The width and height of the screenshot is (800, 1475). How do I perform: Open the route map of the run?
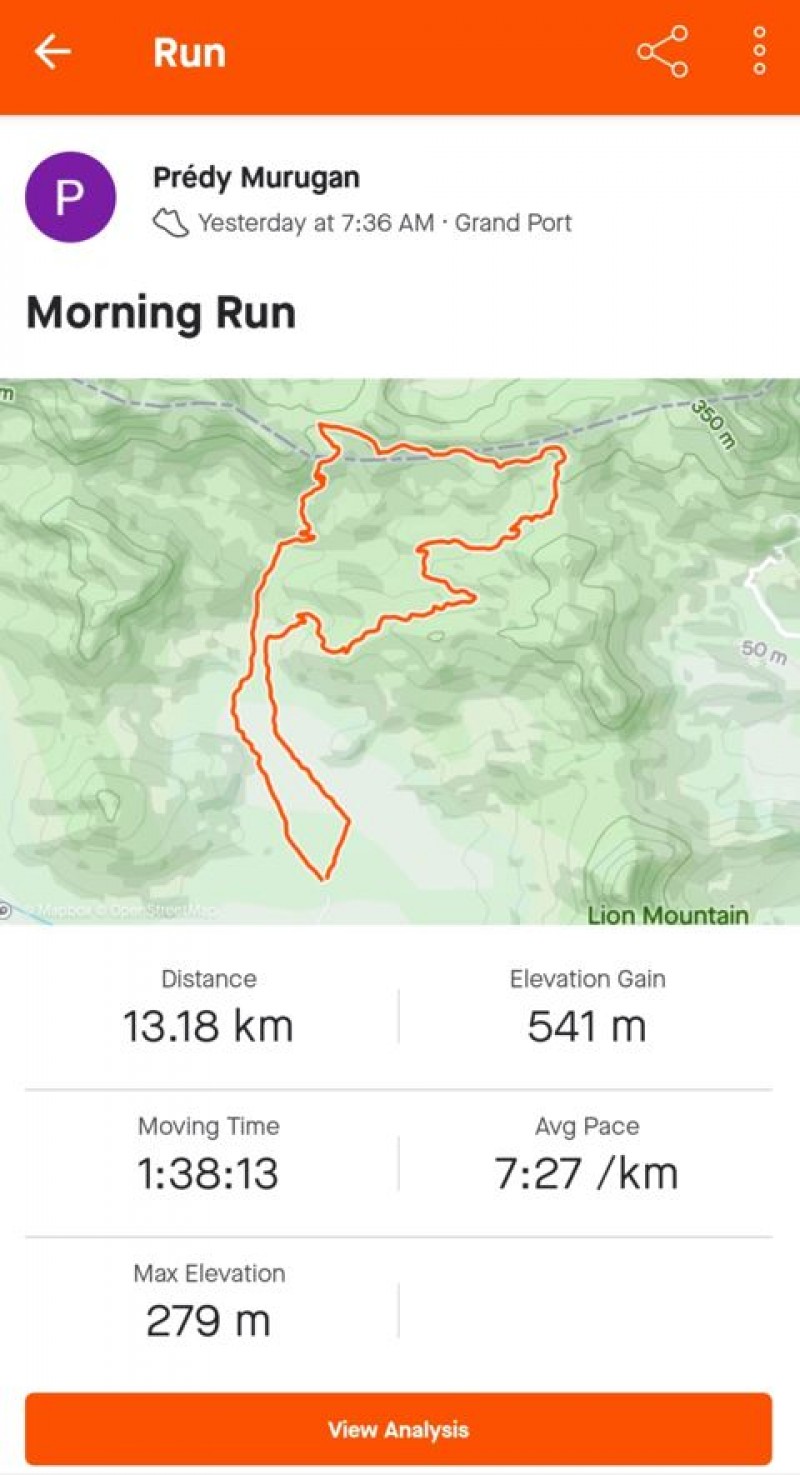[400, 650]
